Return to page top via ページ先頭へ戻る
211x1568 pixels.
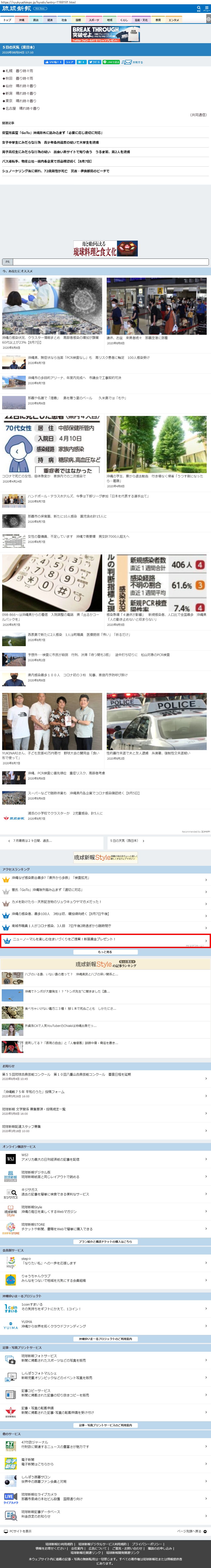click(191, 1531)
